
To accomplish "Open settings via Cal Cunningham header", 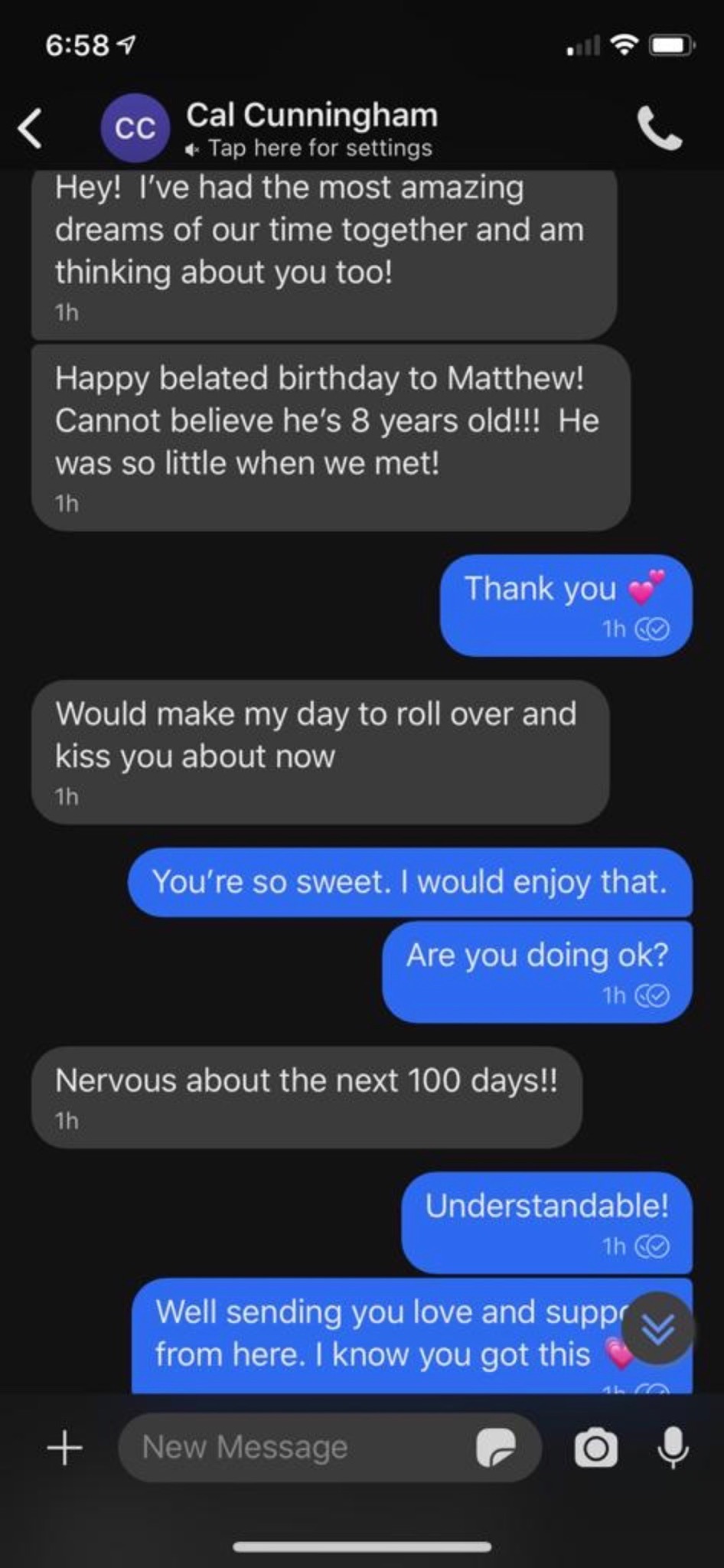I will 311,129.
